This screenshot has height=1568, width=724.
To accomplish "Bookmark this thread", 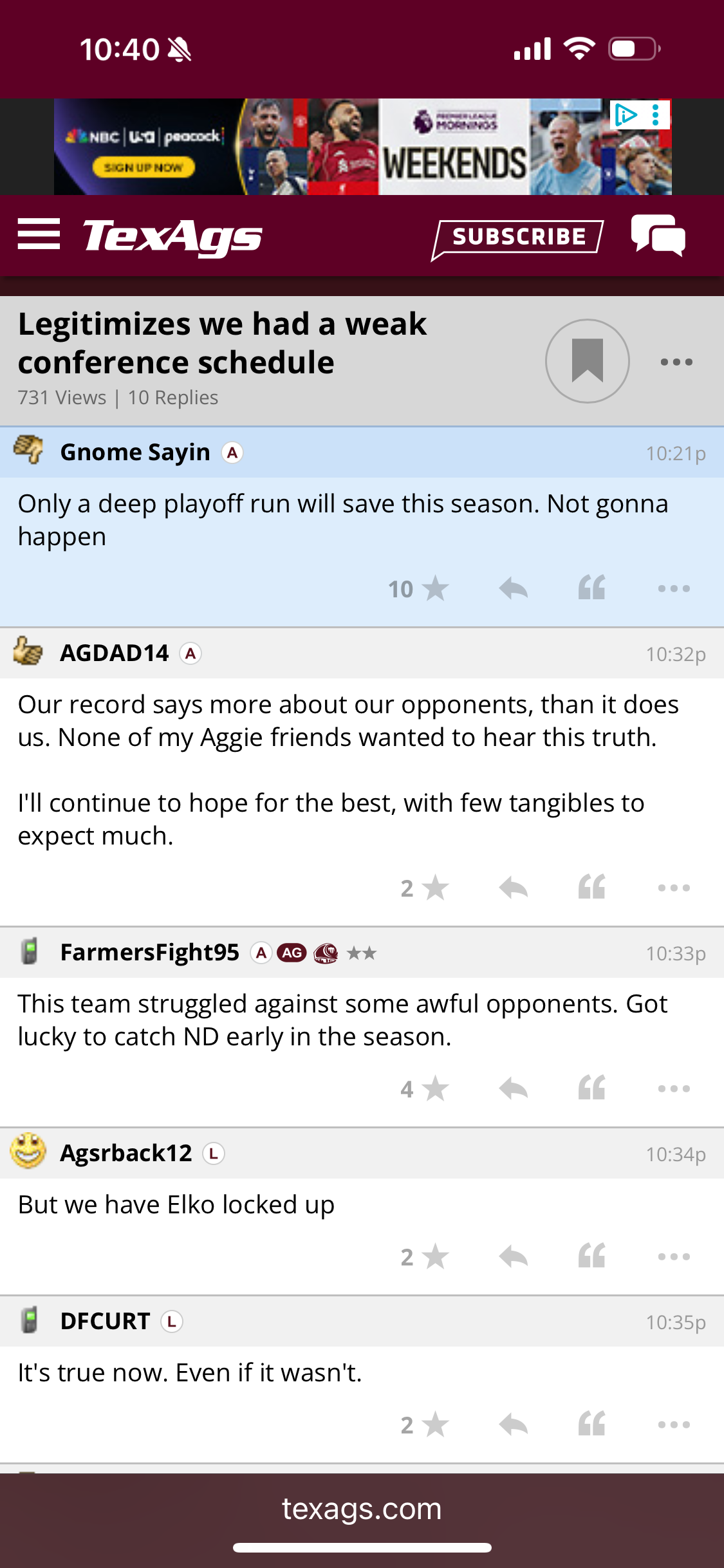I will coord(587,361).
